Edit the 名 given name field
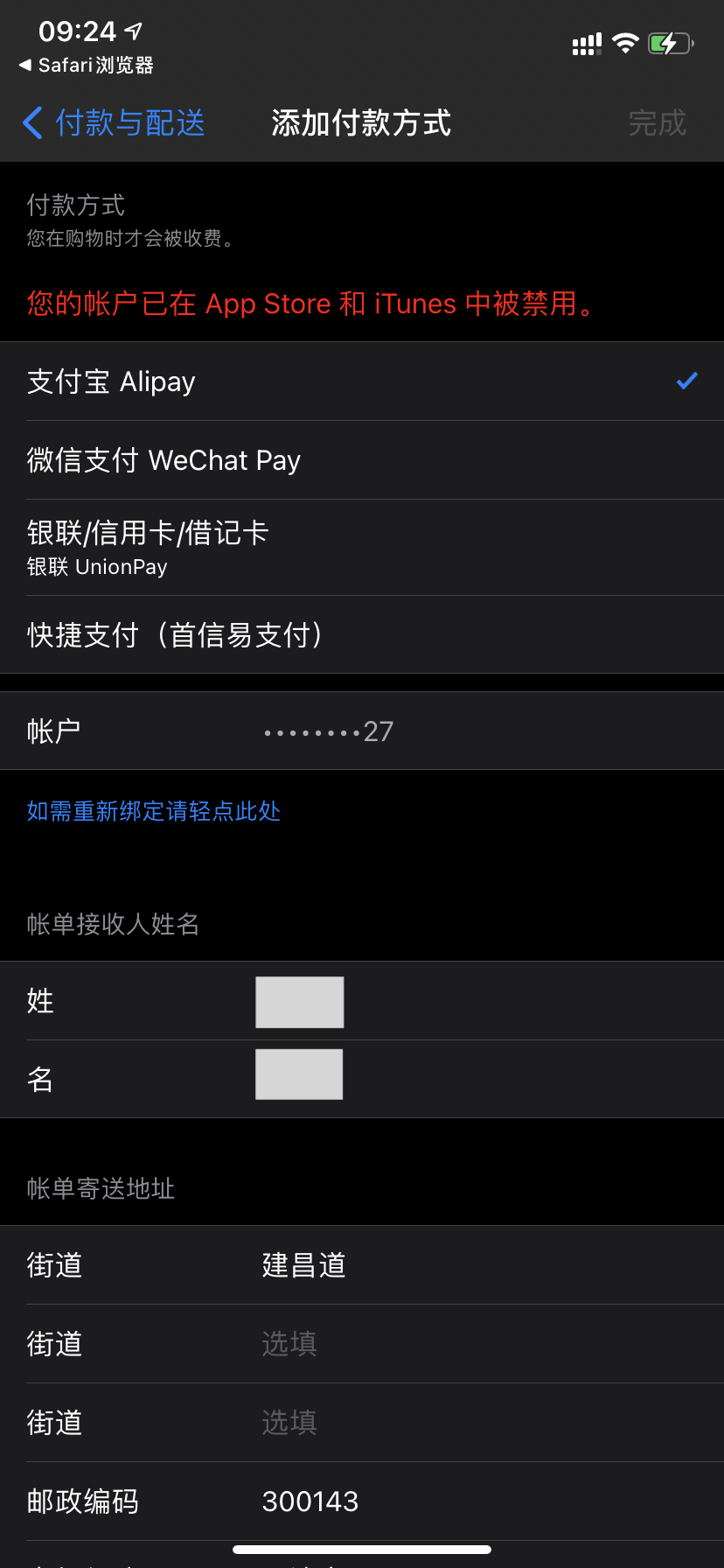The height and width of the screenshot is (1568, 724). pos(299,1074)
